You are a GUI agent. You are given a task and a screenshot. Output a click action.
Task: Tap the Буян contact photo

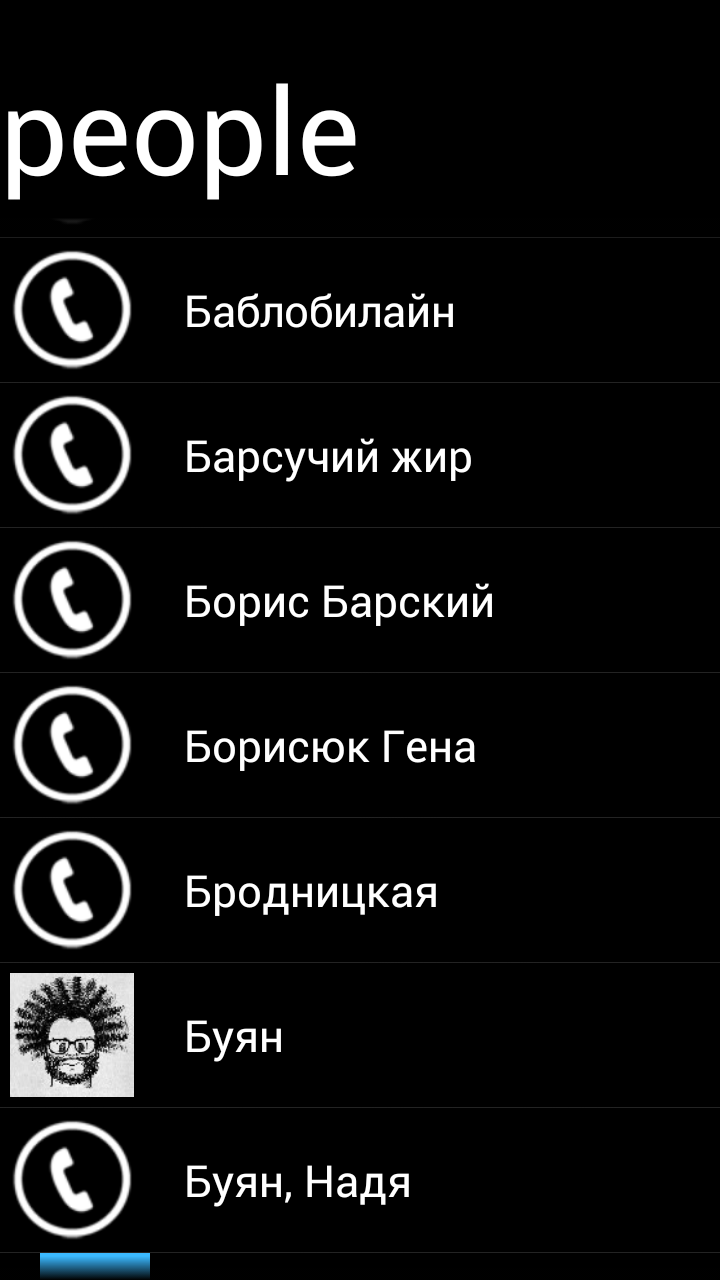tap(72, 1035)
